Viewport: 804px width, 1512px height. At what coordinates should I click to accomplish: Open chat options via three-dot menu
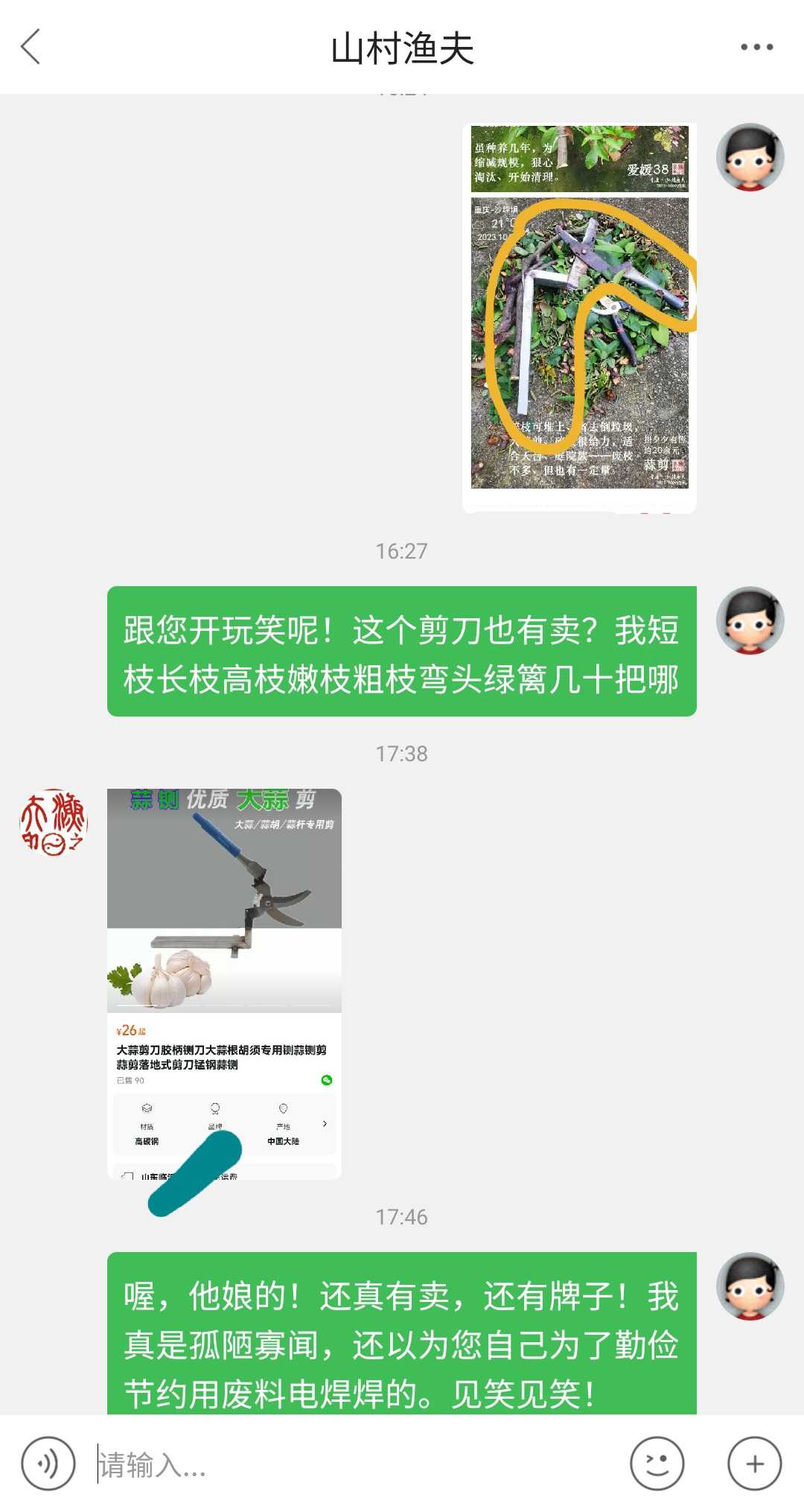(756, 48)
